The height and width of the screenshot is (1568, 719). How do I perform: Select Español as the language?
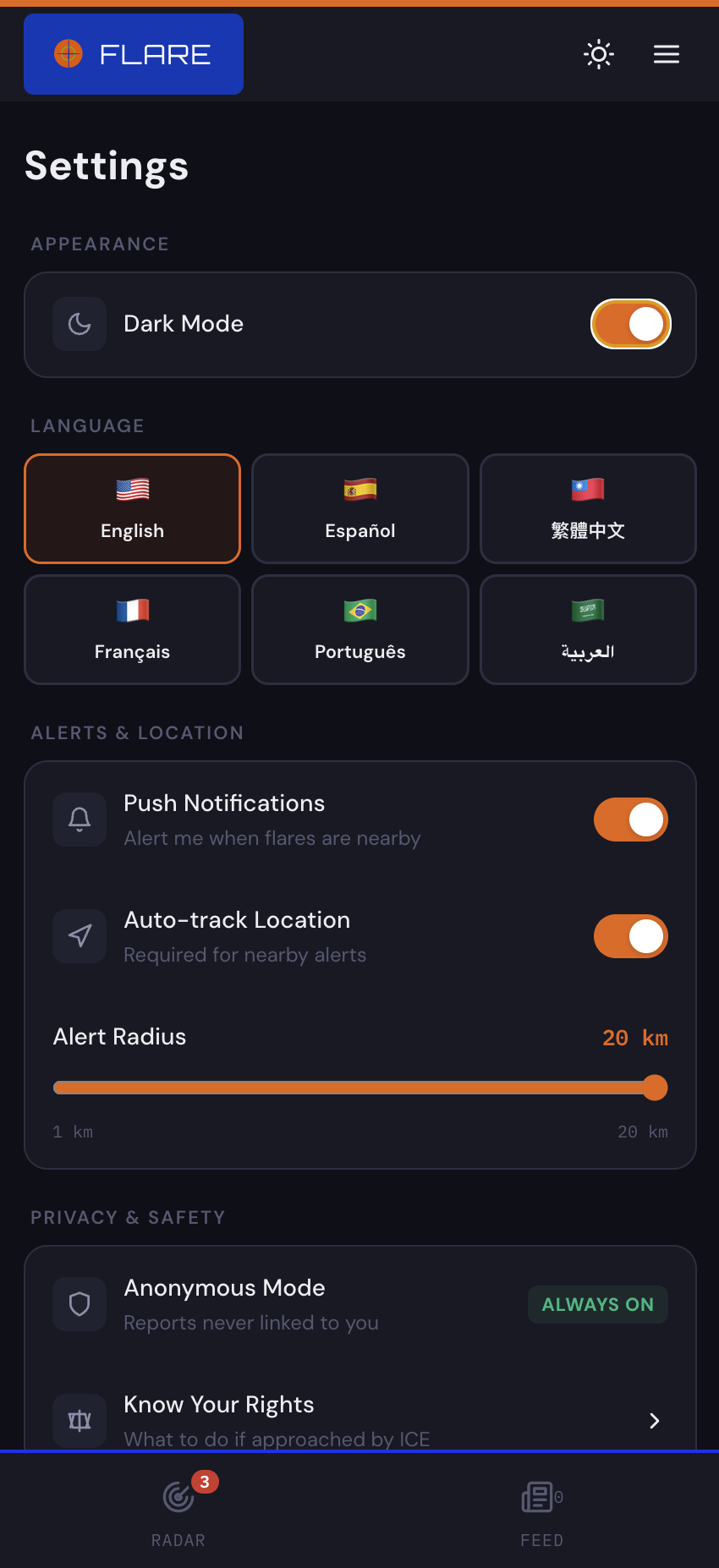pos(359,508)
